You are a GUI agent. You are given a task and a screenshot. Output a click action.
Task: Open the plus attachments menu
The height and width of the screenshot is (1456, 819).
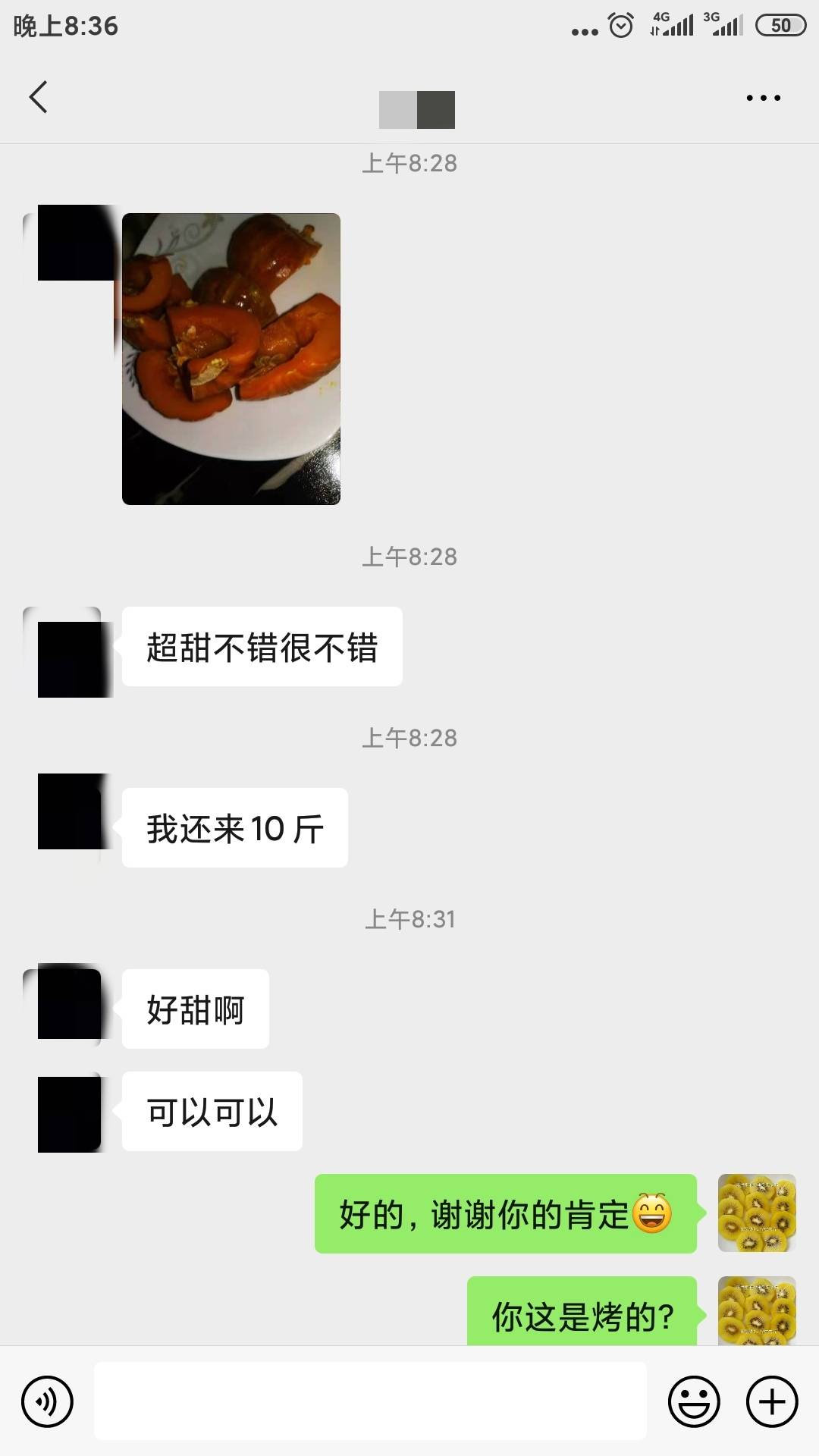tap(772, 1401)
